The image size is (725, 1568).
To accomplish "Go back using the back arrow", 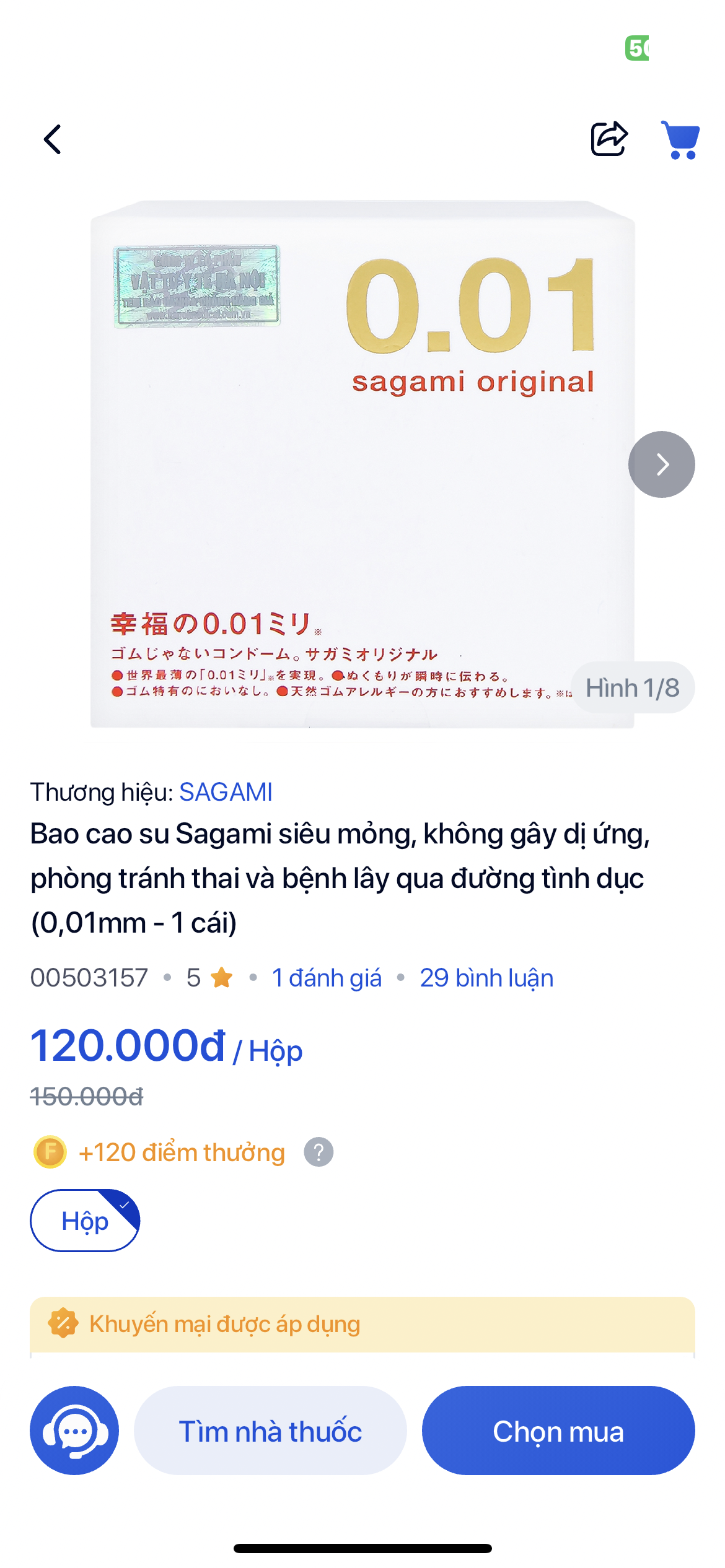I will pos(53,139).
